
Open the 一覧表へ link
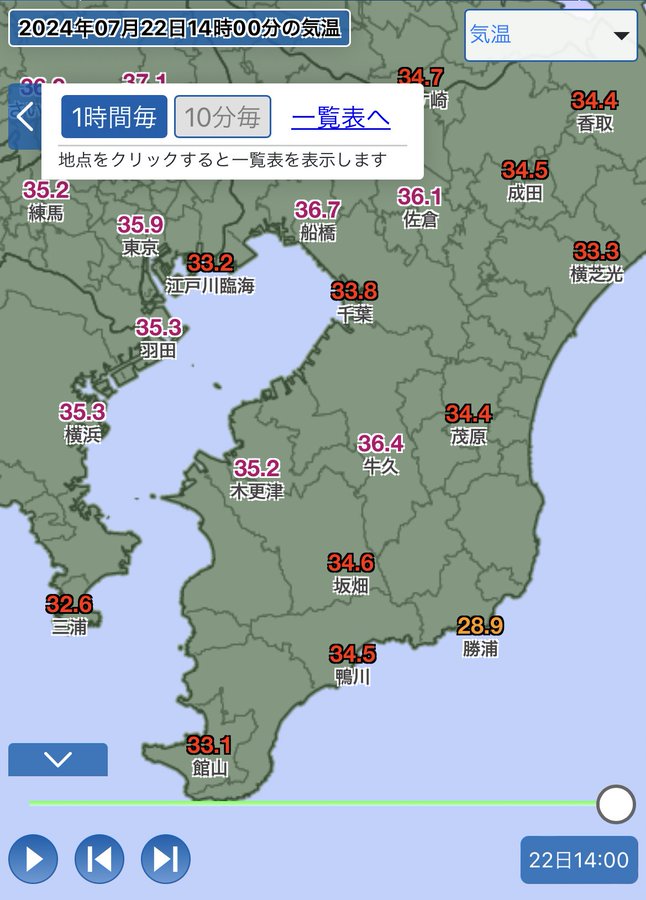pyautogui.click(x=340, y=119)
